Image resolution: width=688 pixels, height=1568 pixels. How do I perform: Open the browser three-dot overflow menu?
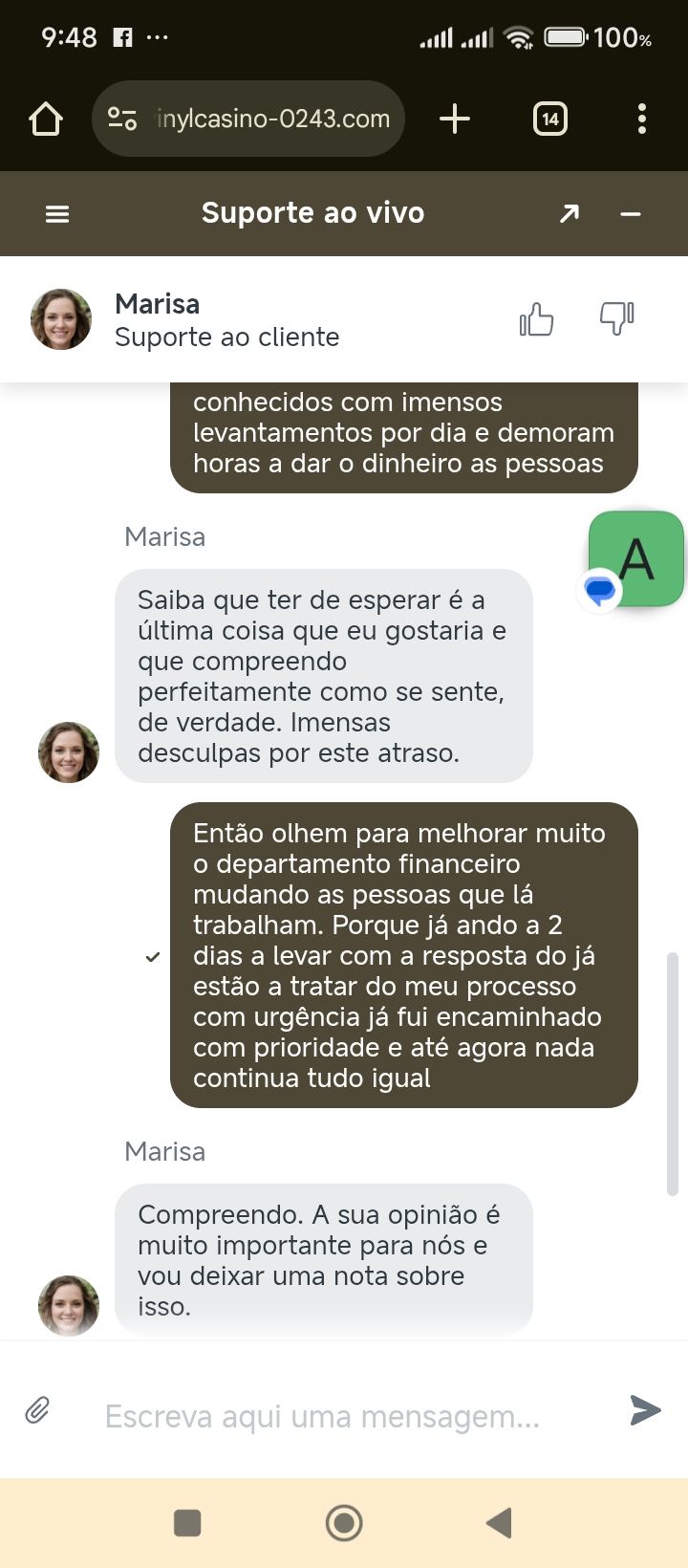(x=641, y=118)
